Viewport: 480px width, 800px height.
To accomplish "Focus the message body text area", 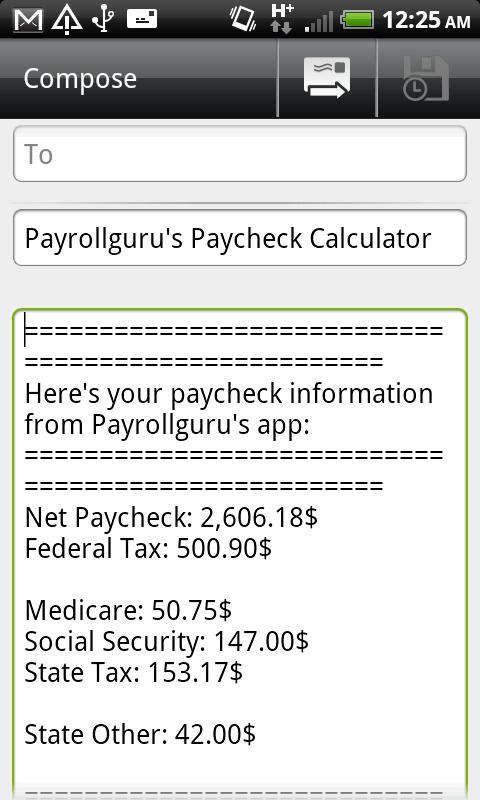I will click(240, 554).
